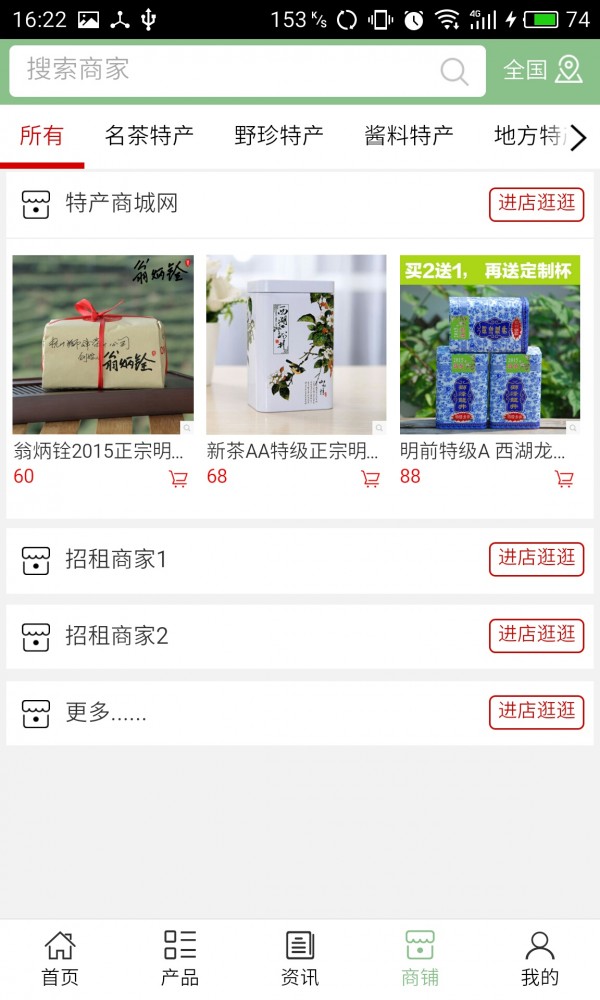Screen dimensions: 600x1000
Task: Add the 68 yuan tea to cart
Action: pos(371,479)
